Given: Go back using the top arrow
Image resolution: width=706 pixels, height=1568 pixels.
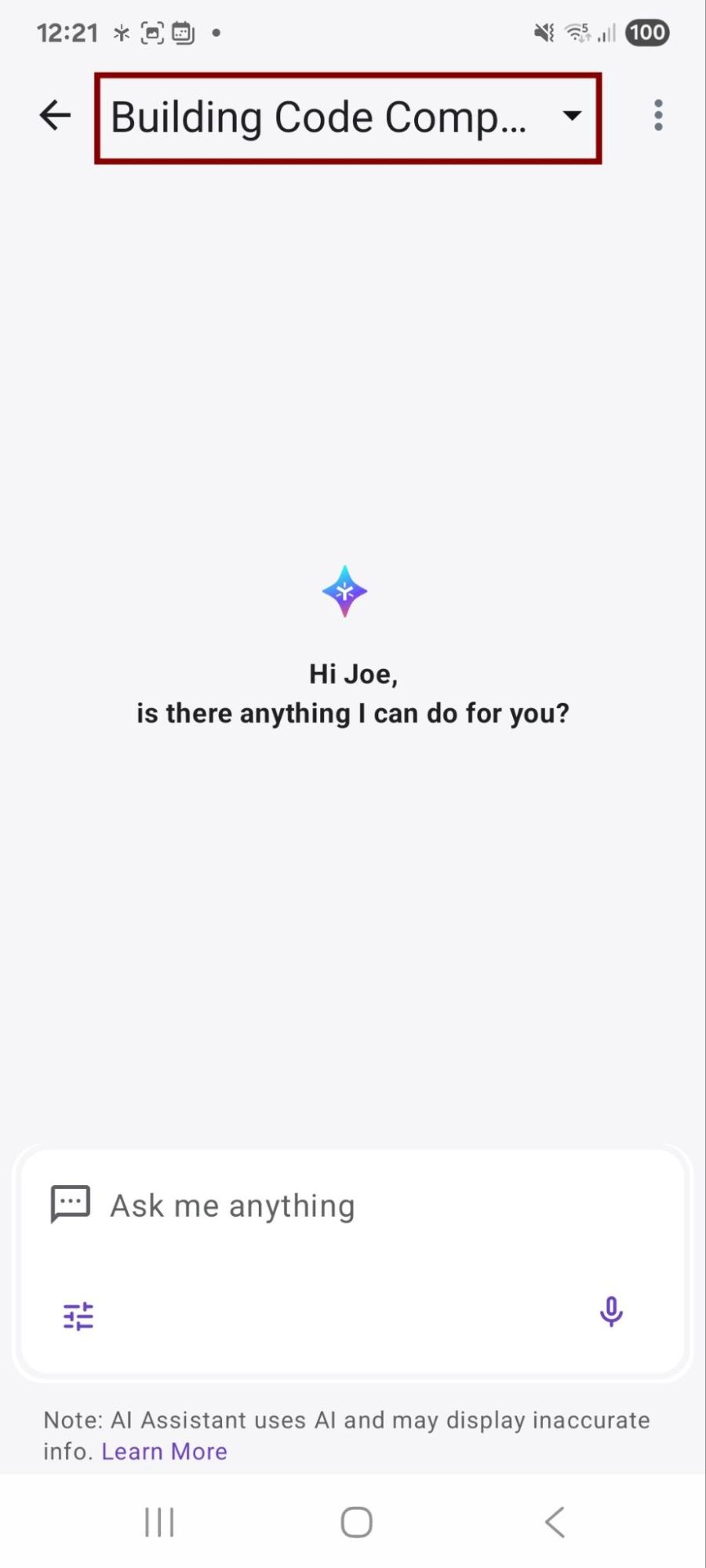Looking at the screenshot, I should (55, 116).
